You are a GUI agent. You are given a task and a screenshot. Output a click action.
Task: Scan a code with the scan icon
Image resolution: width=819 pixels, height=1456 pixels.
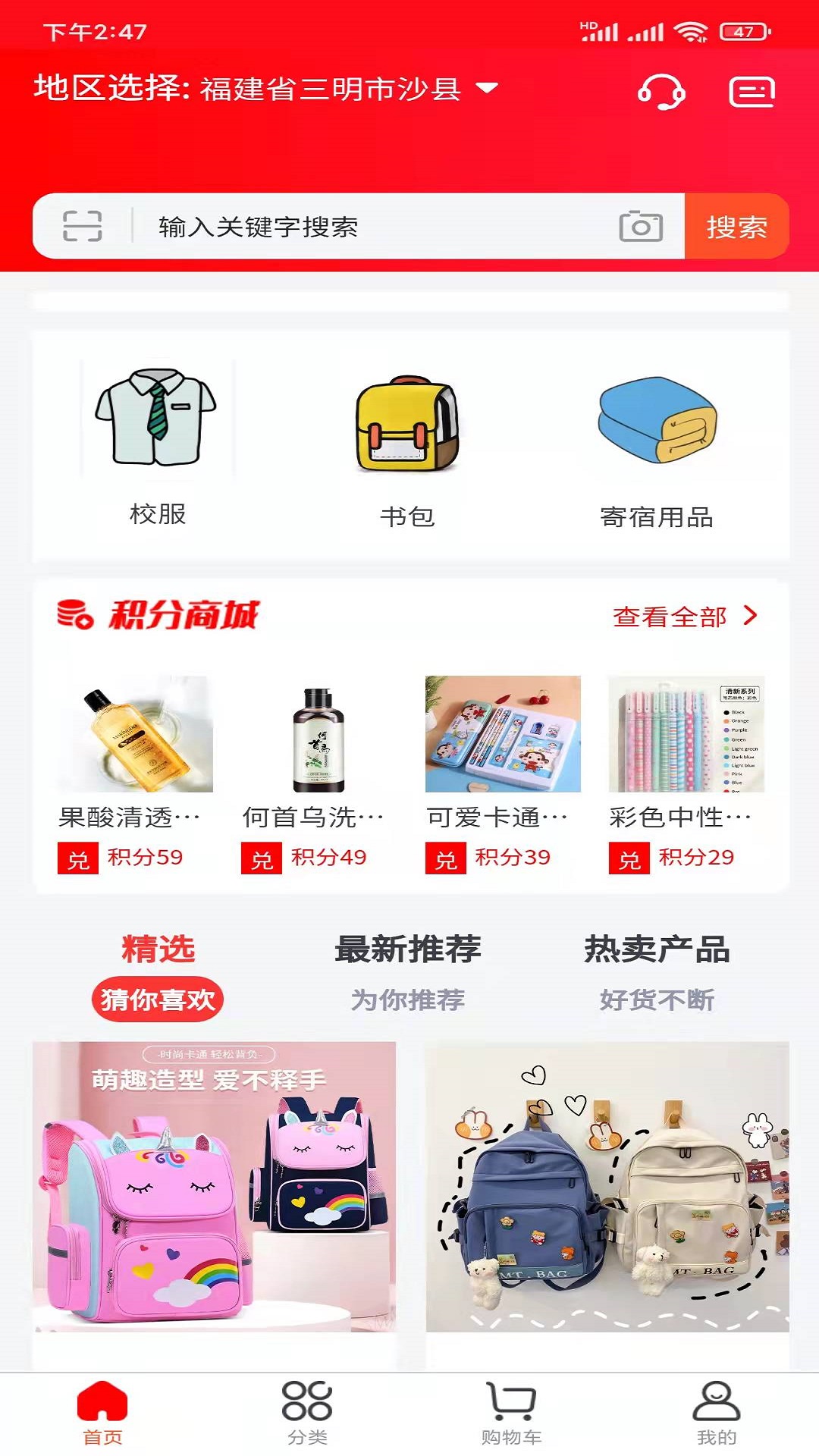tap(82, 226)
